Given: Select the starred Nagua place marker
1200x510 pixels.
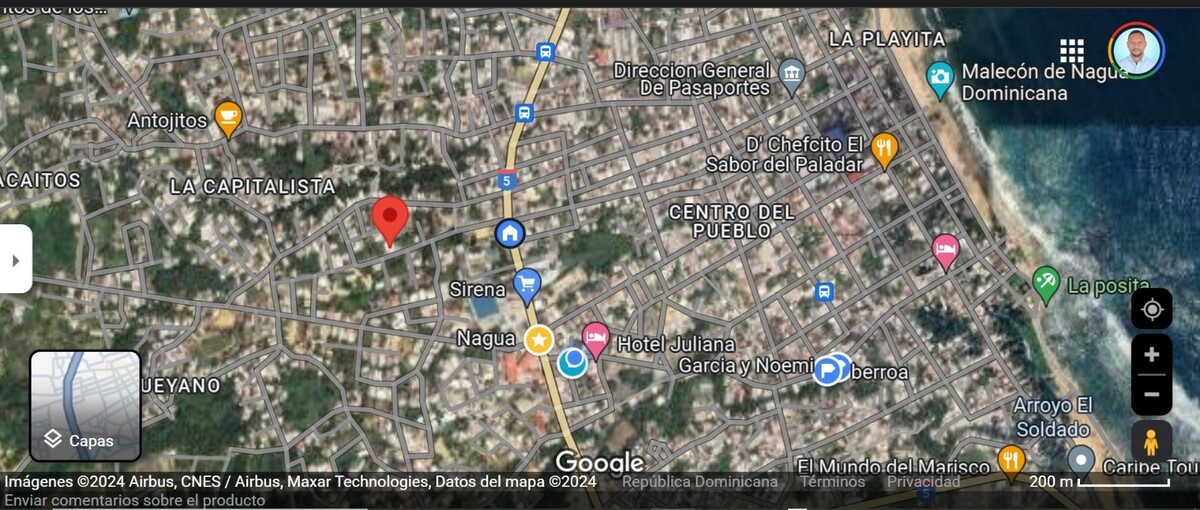Looking at the screenshot, I should click(539, 340).
